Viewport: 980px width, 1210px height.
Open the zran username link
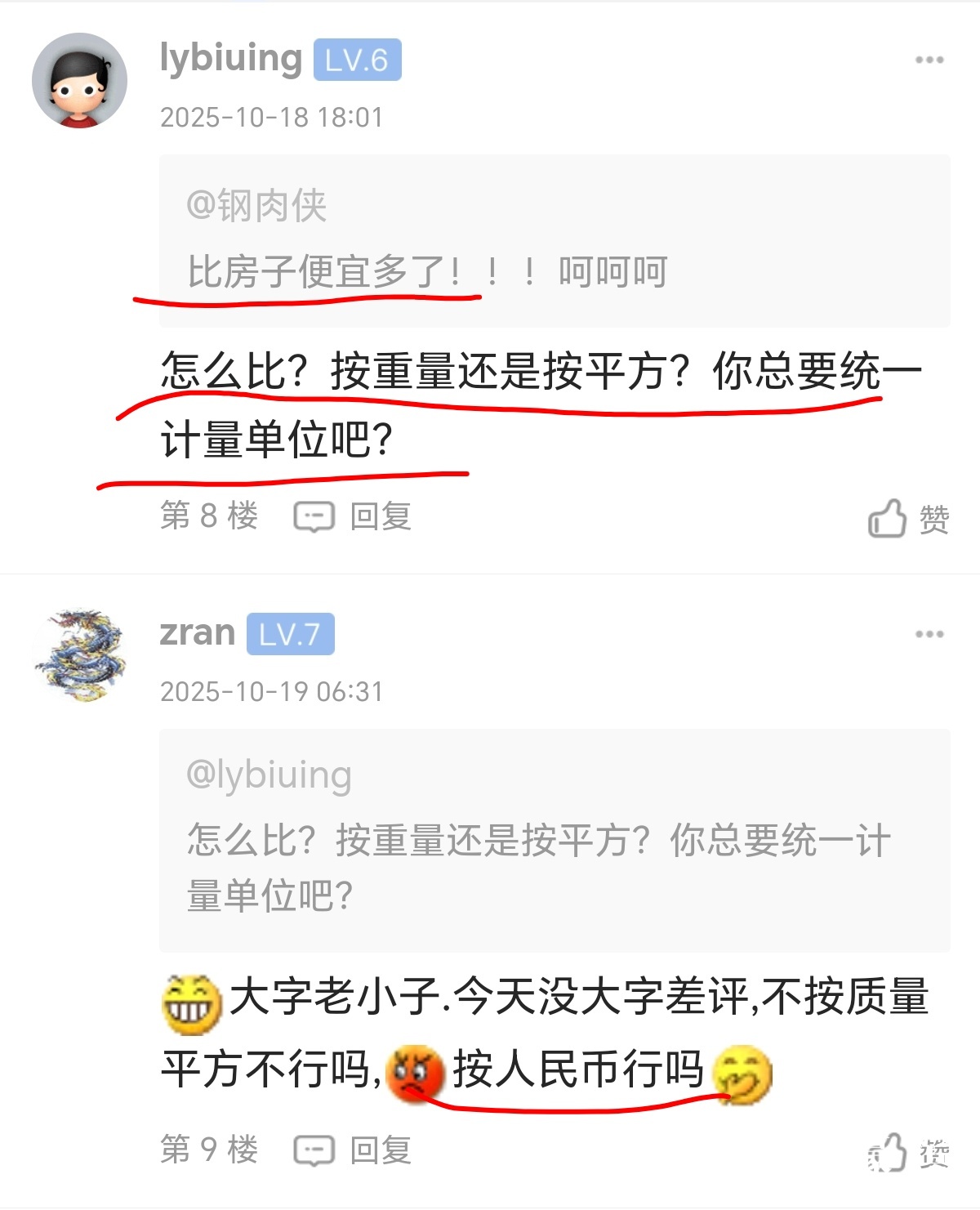[x=198, y=633]
